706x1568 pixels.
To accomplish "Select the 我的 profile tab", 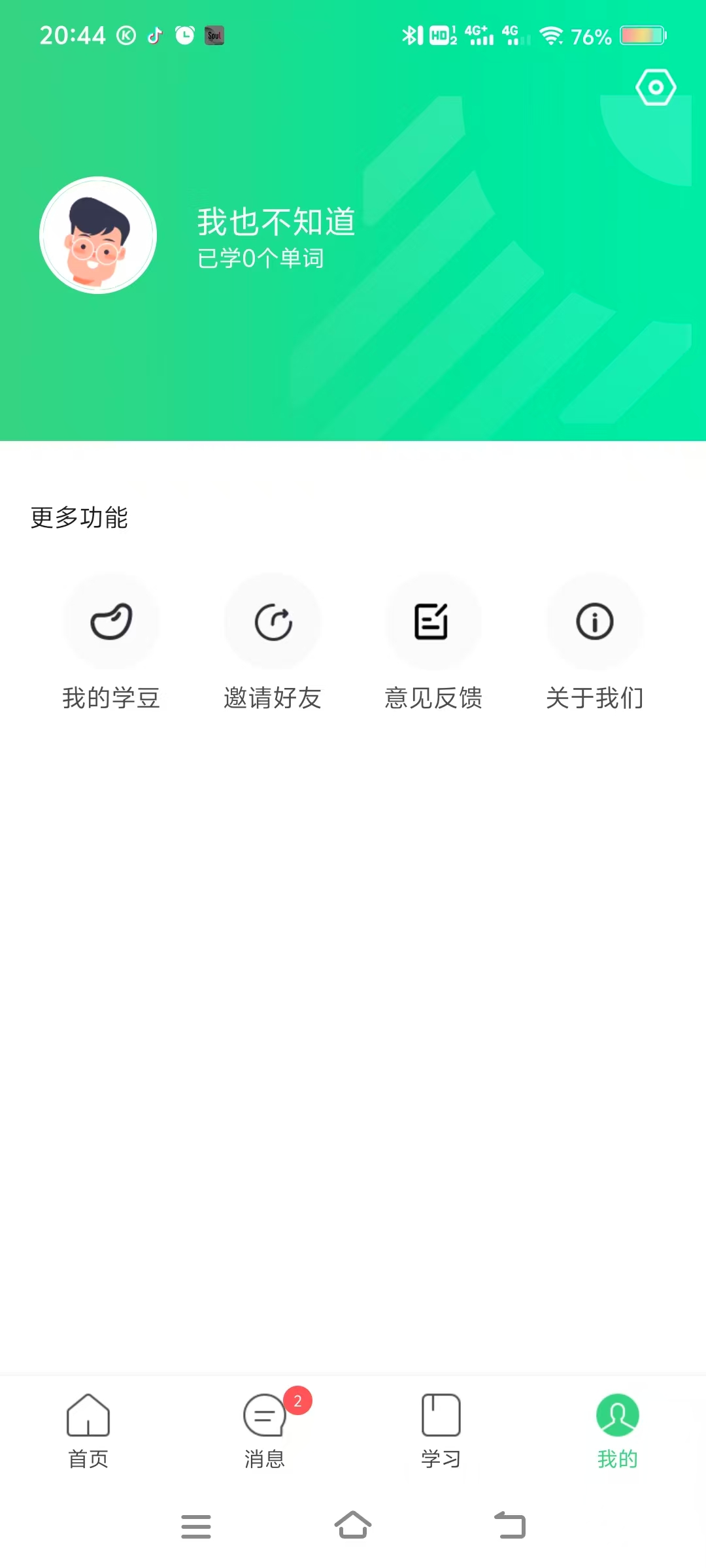I will (617, 1431).
